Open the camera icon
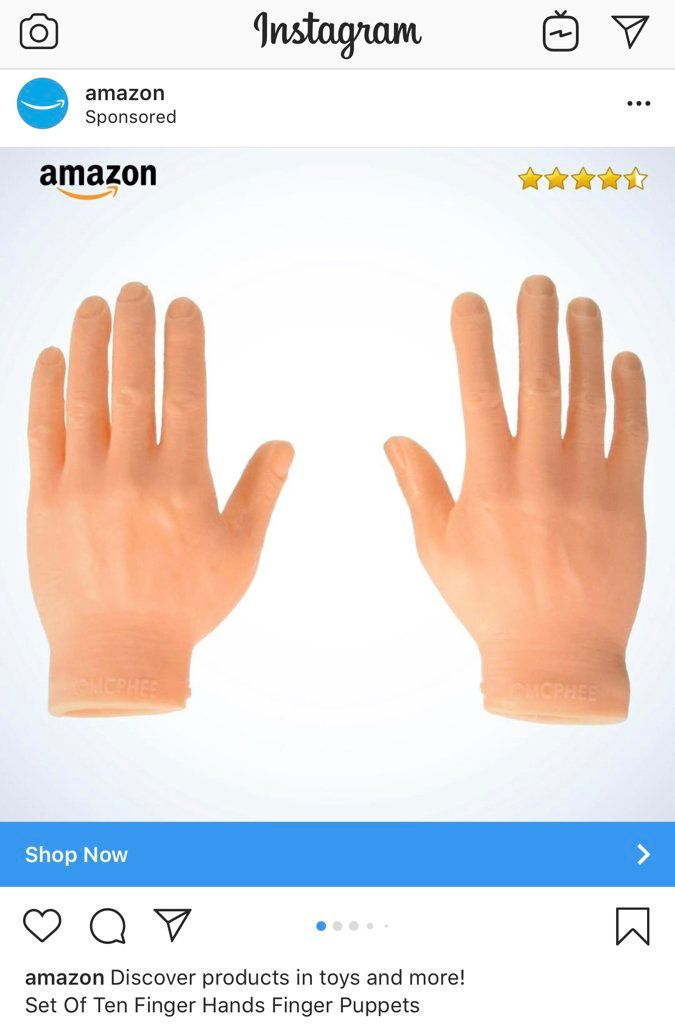Screen dimensions: 675x1024 tap(38, 32)
